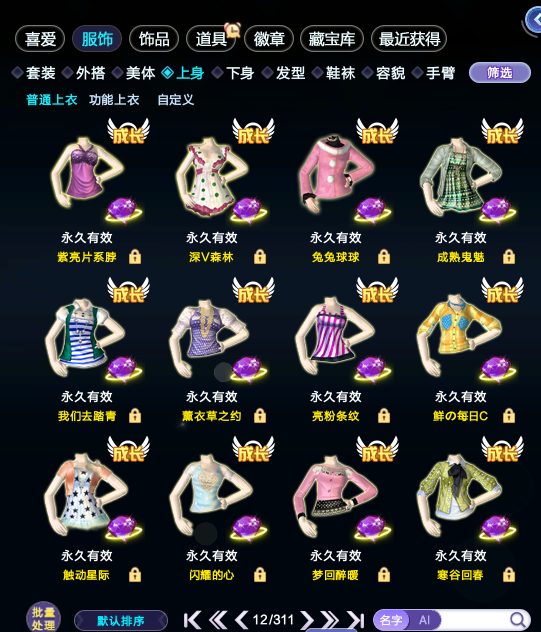Switch to the 道具 tab

click(x=211, y=39)
